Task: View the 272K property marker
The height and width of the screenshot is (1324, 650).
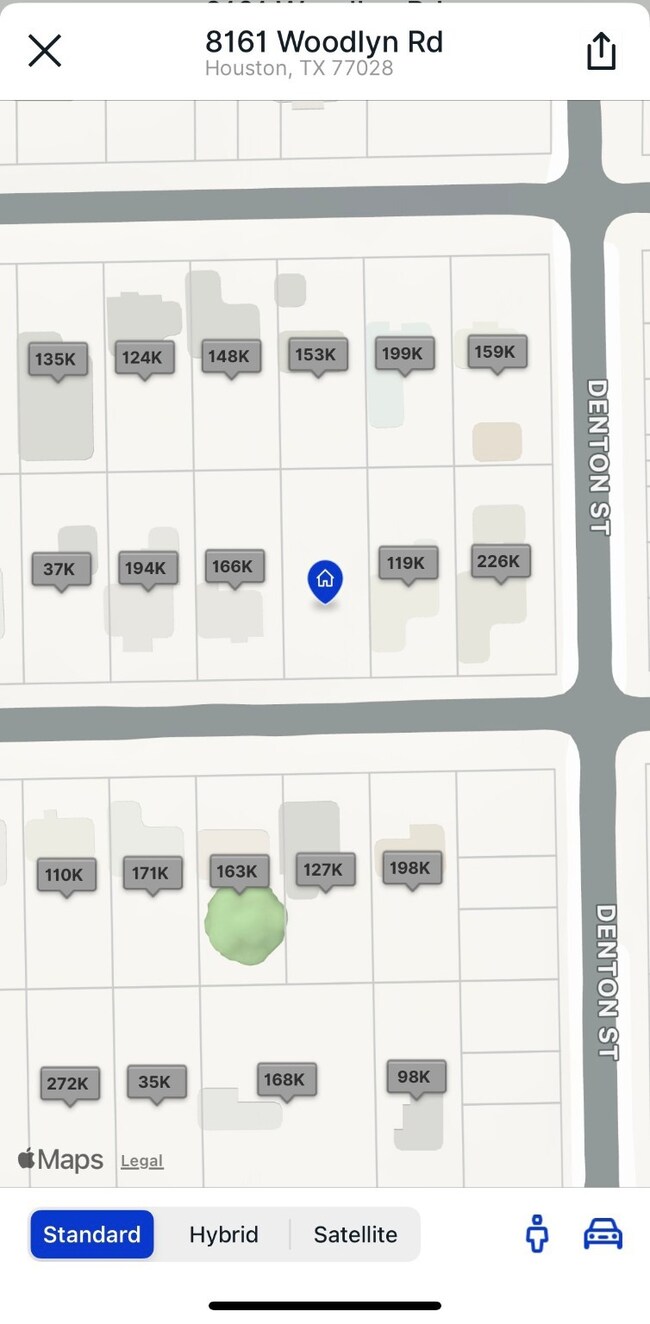Action: click(69, 1083)
